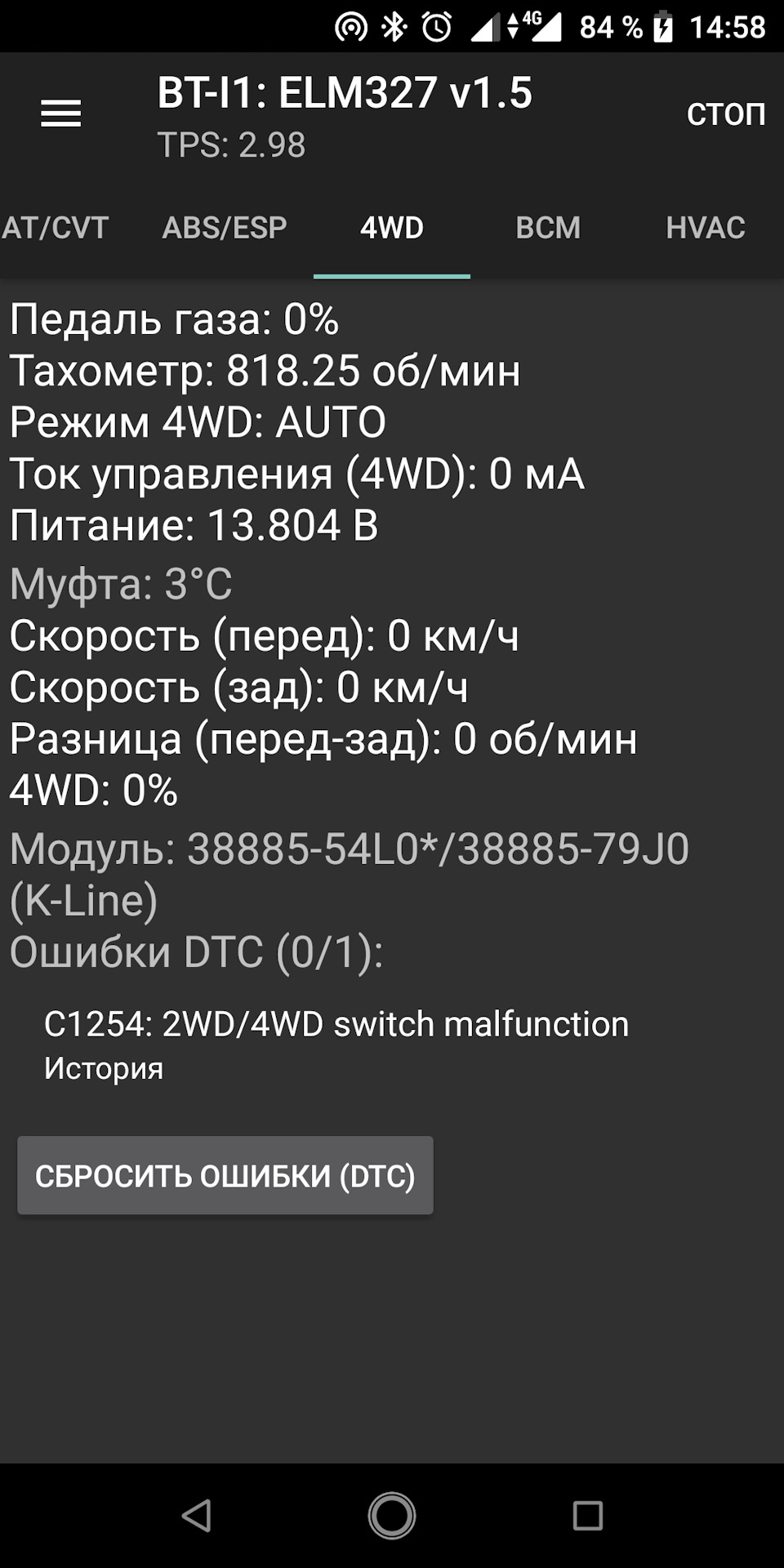Screen dimensions: 784x1568
Task: Go to the HVAC tab
Action: 705,228
